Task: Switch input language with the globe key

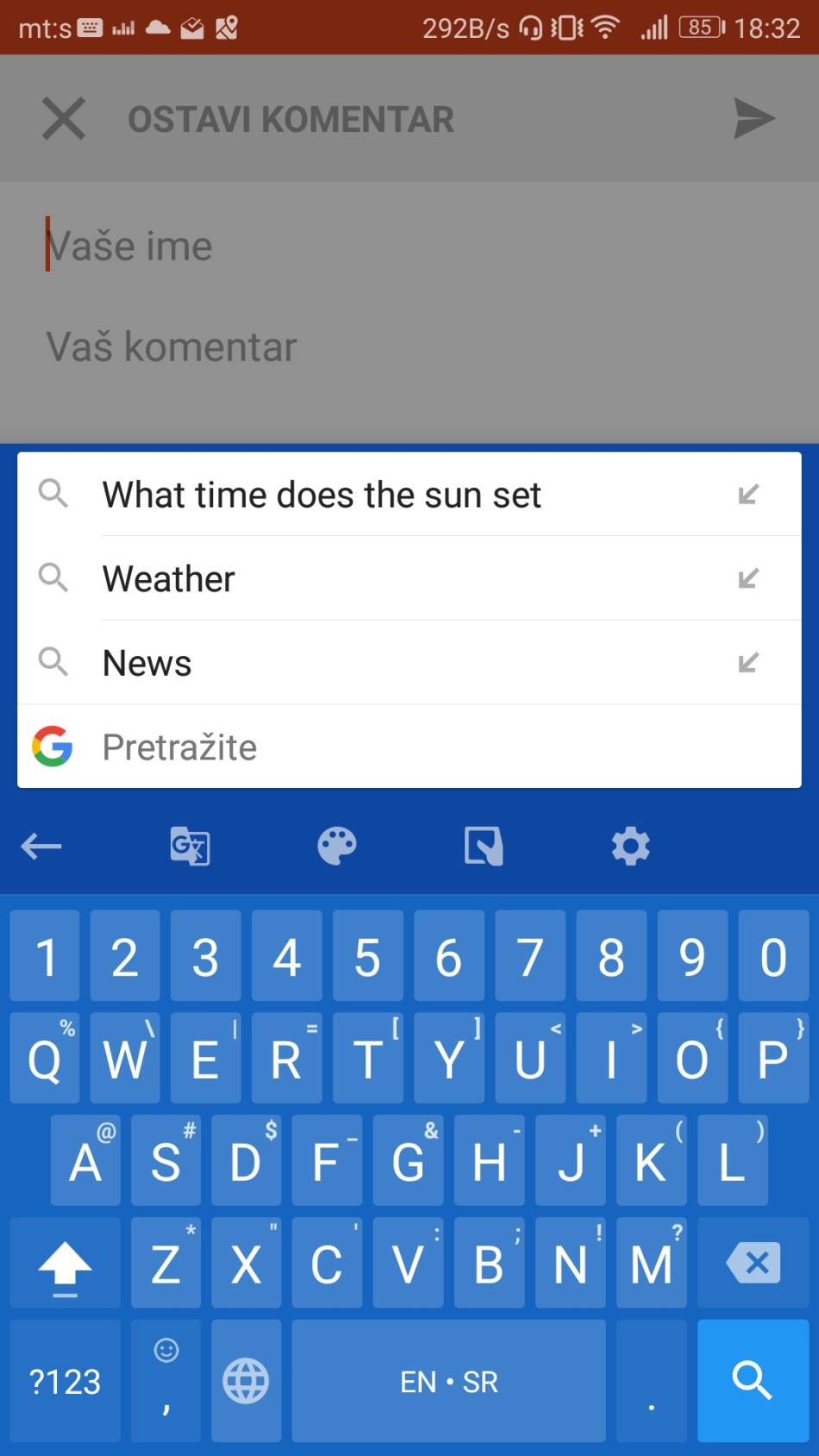Action: click(x=246, y=1380)
